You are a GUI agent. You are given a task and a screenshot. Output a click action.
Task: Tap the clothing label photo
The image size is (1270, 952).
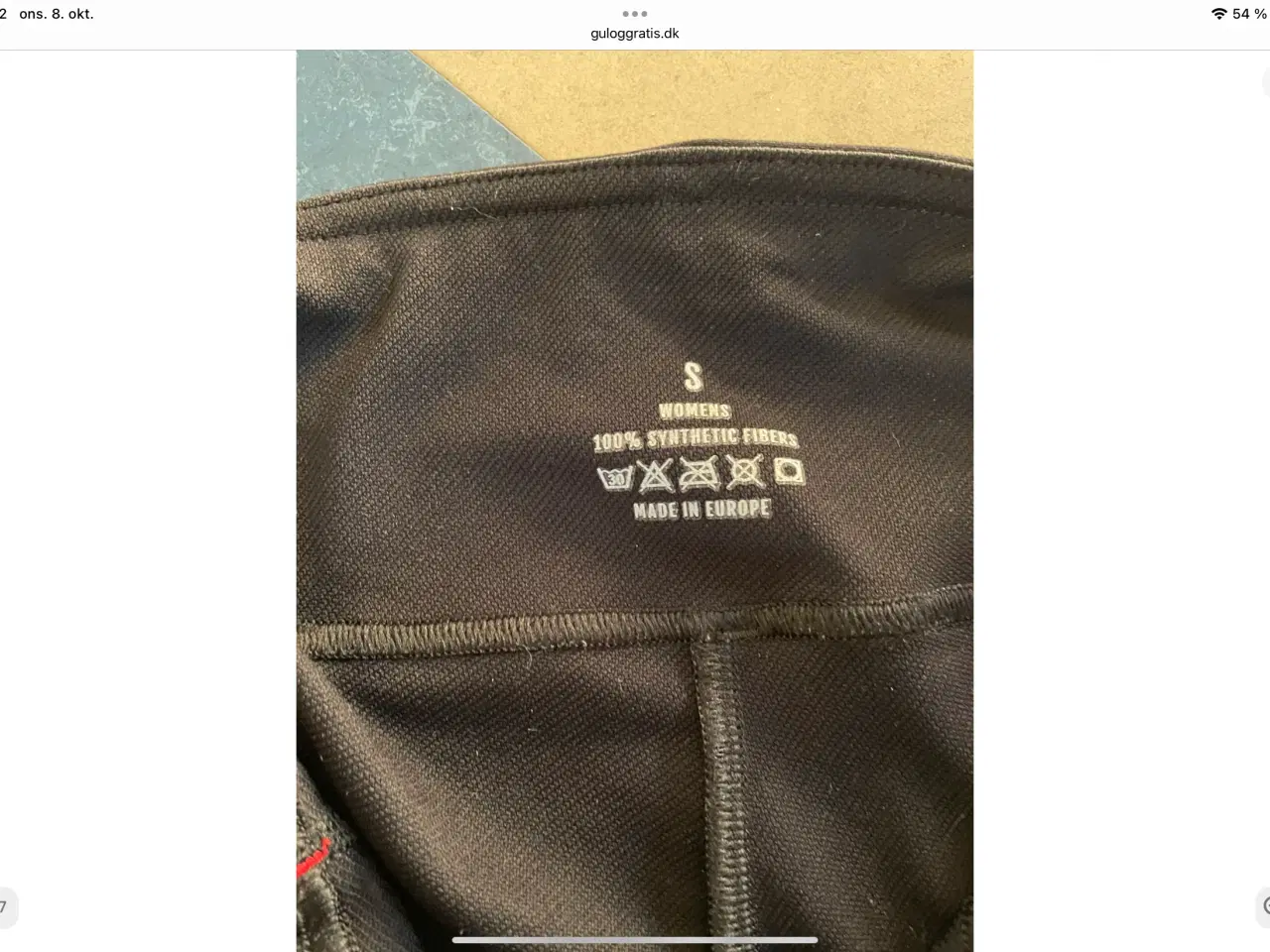[x=635, y=496]
